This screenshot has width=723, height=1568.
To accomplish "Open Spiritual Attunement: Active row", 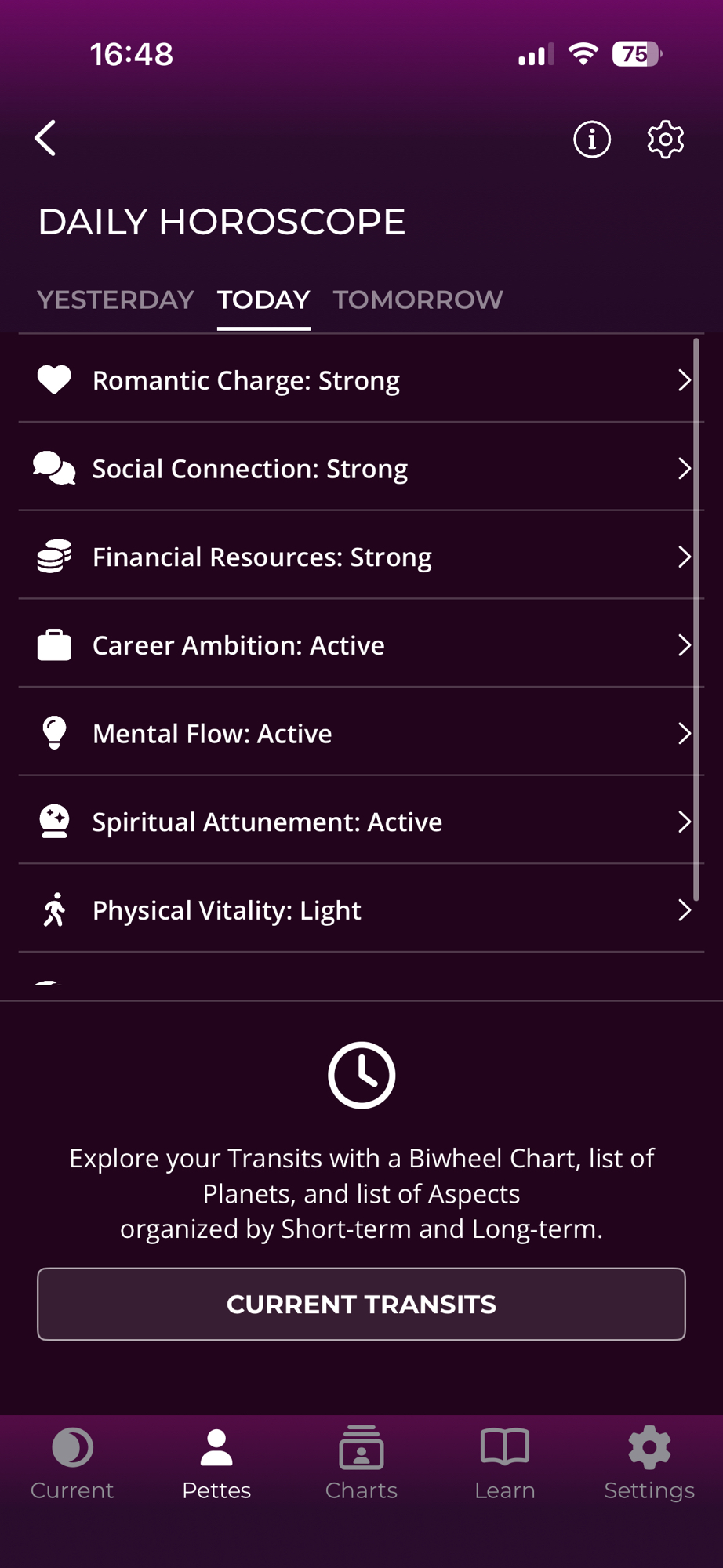I will tap(361, 822).
